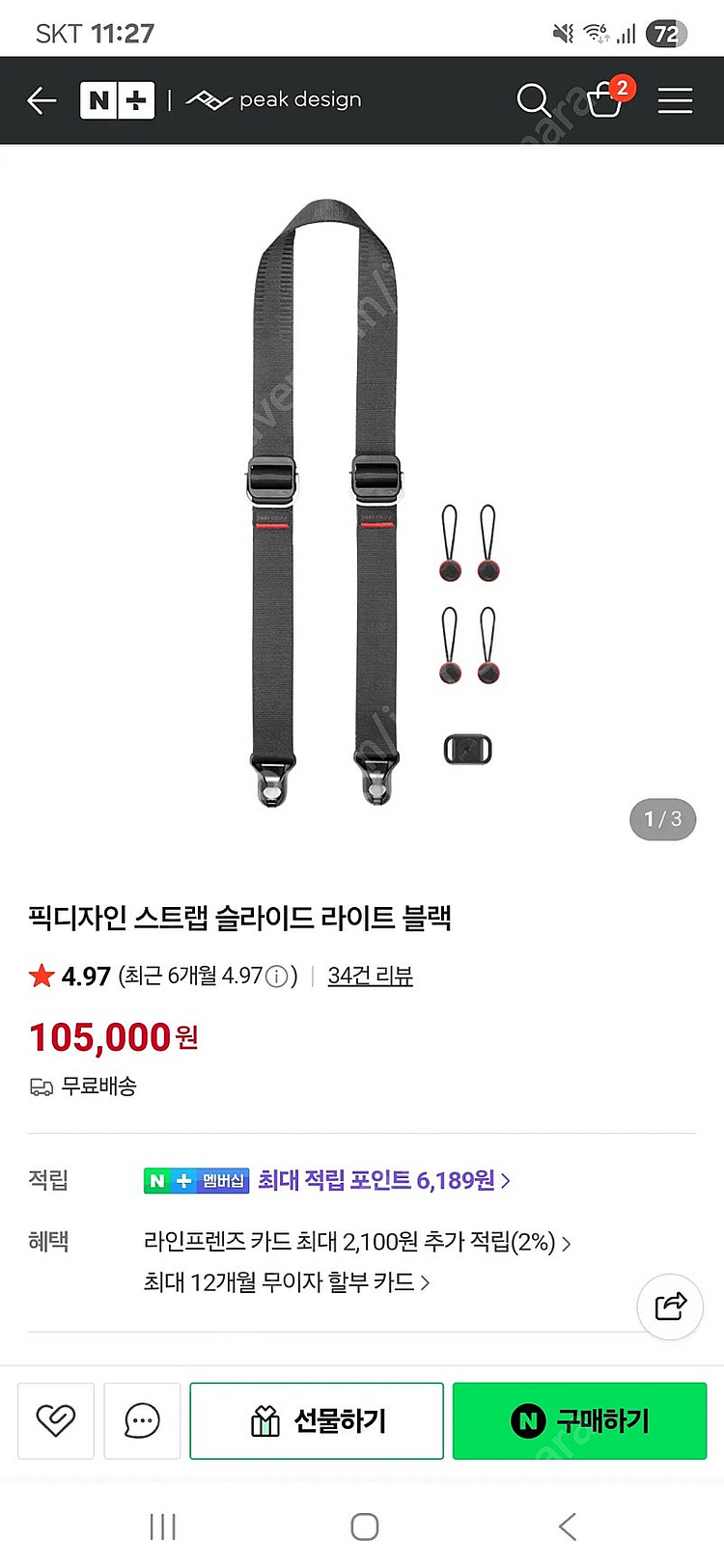Open recent apps from navigation bar
This screenshot has height=1568, width=724.
[162, 1527]
